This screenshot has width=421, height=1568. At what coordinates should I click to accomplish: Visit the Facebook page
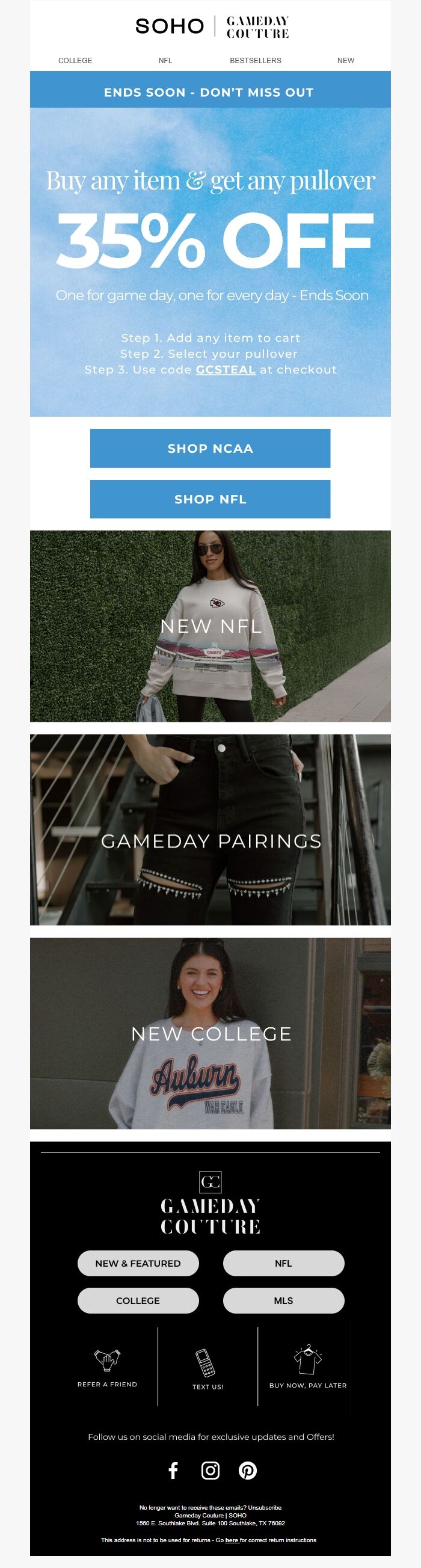(173, 1471)
